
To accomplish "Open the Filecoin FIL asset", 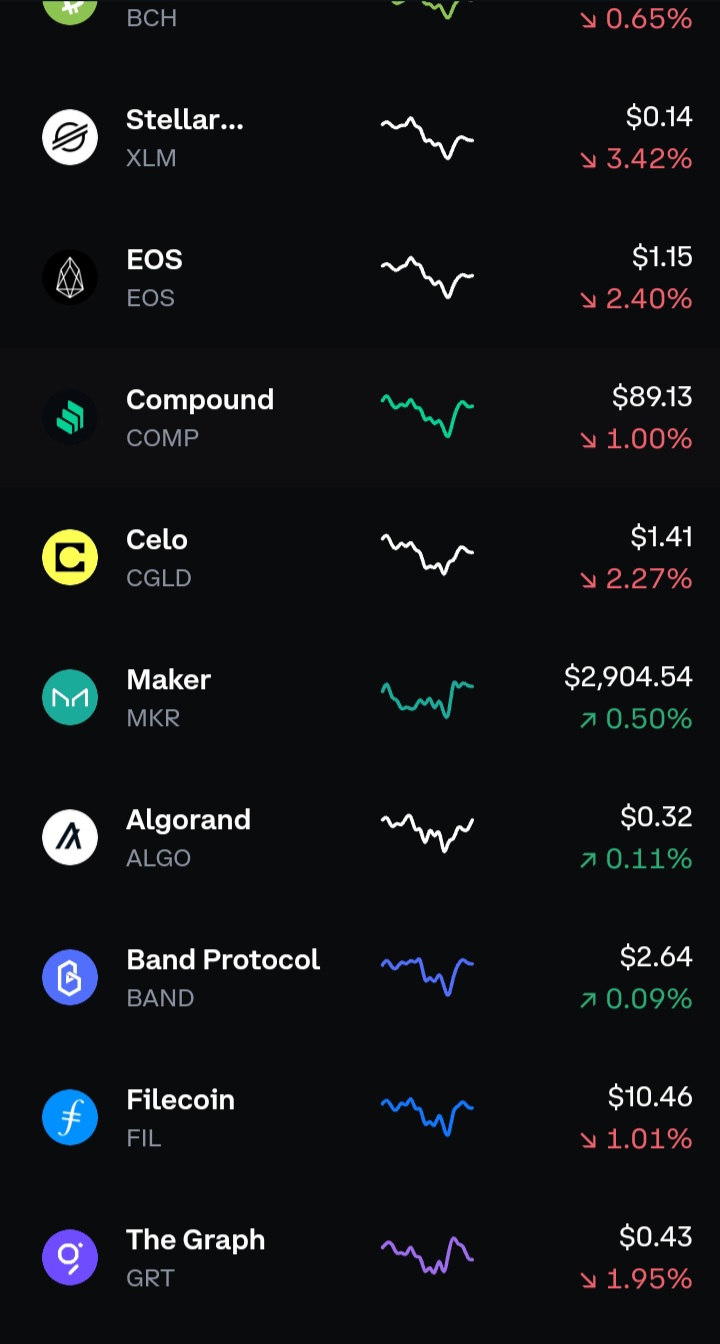I will pos(360,1118).
